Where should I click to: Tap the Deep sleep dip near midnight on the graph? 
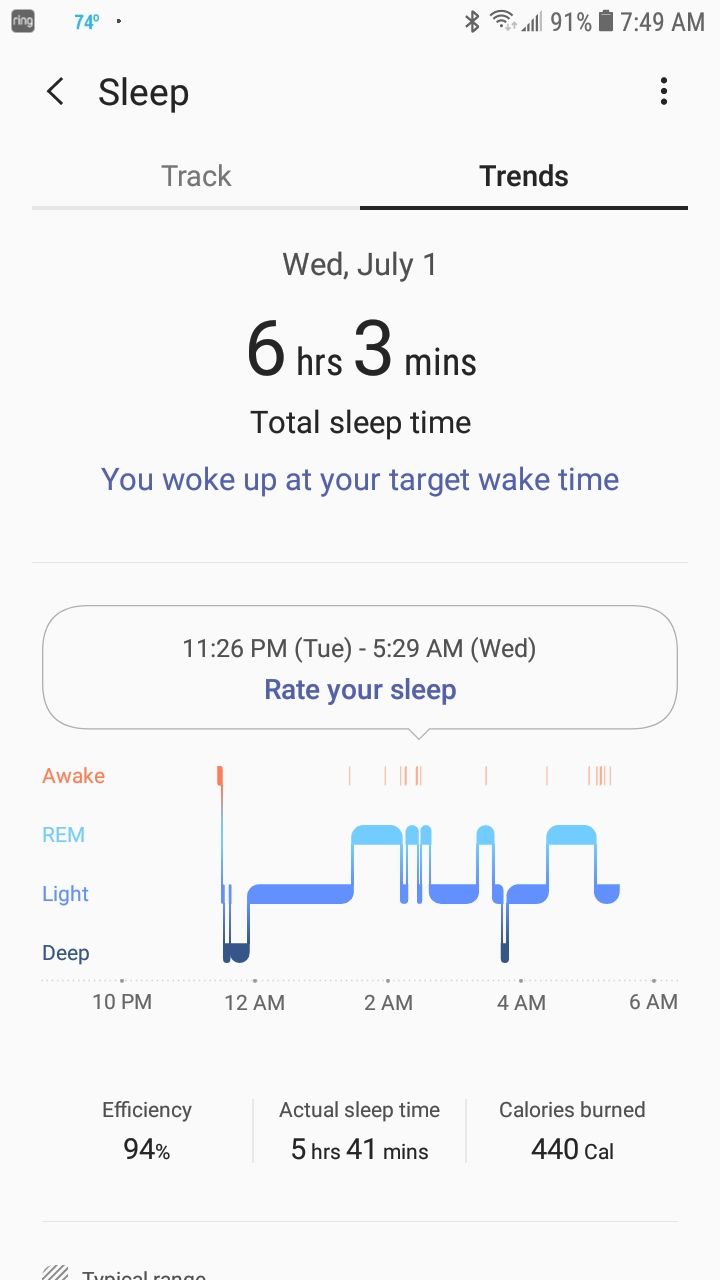(234, 950)
